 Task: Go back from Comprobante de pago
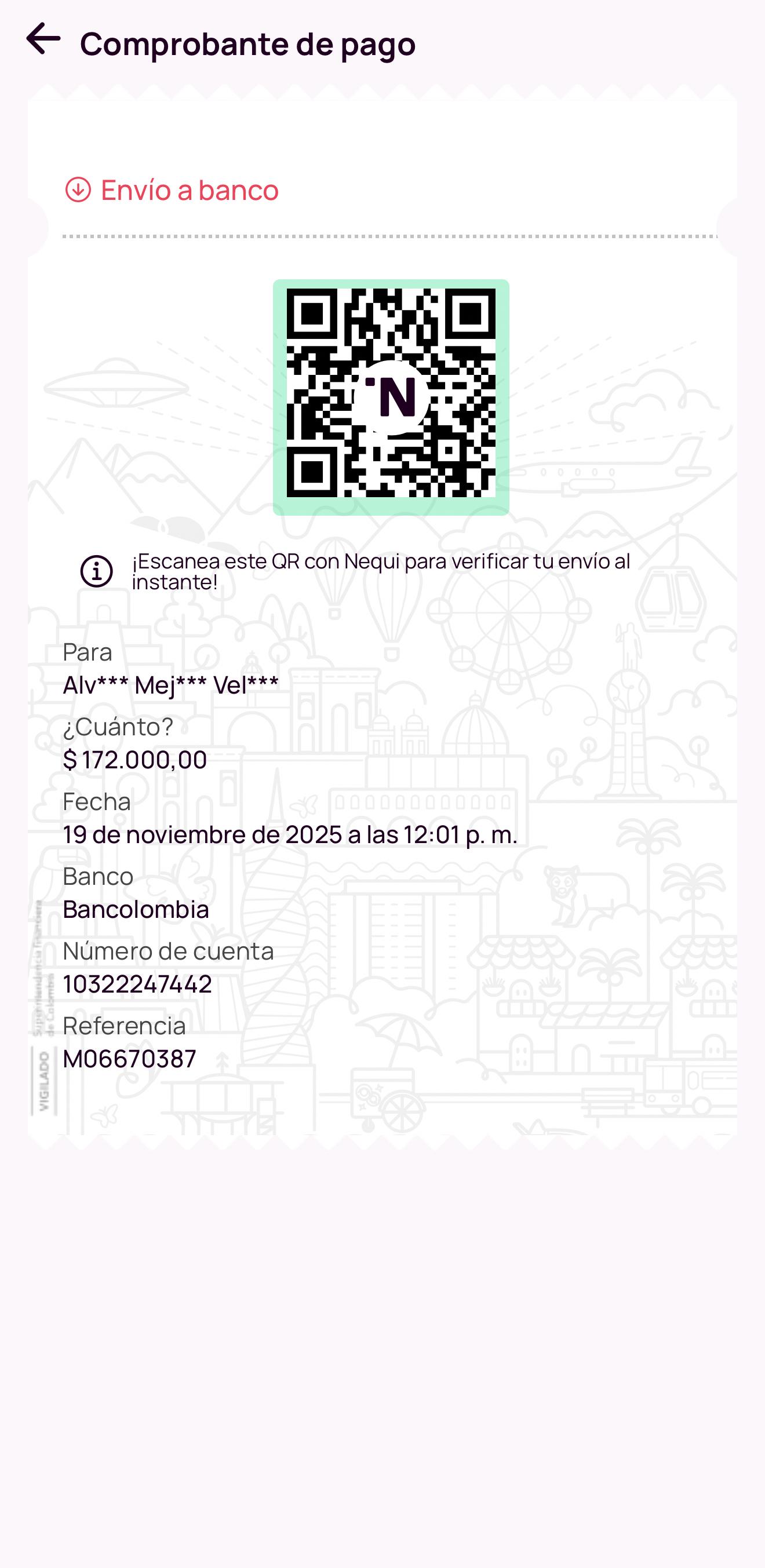[43, 39]
